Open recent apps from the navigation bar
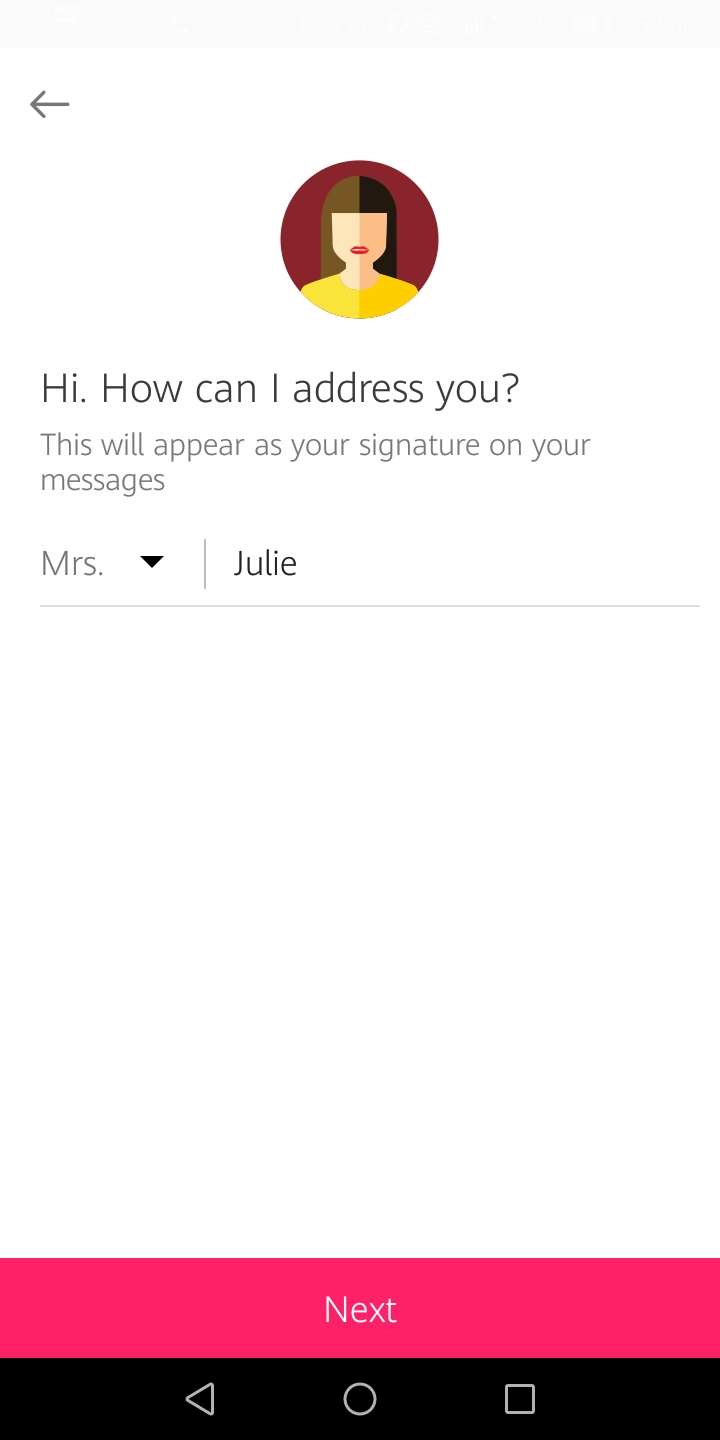 coord(520,1399)
